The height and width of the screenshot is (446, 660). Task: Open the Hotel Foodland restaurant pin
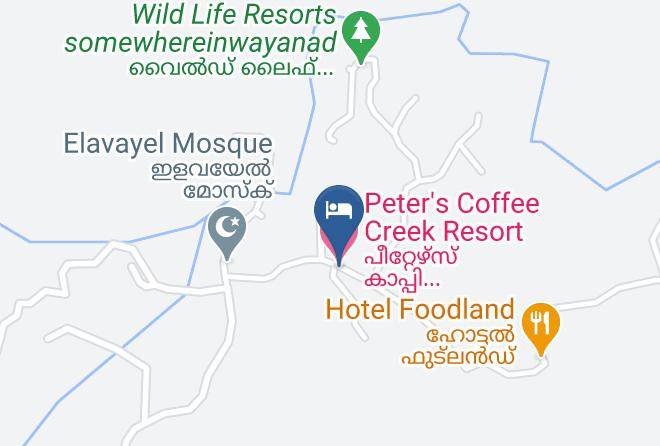coord(541,325)
